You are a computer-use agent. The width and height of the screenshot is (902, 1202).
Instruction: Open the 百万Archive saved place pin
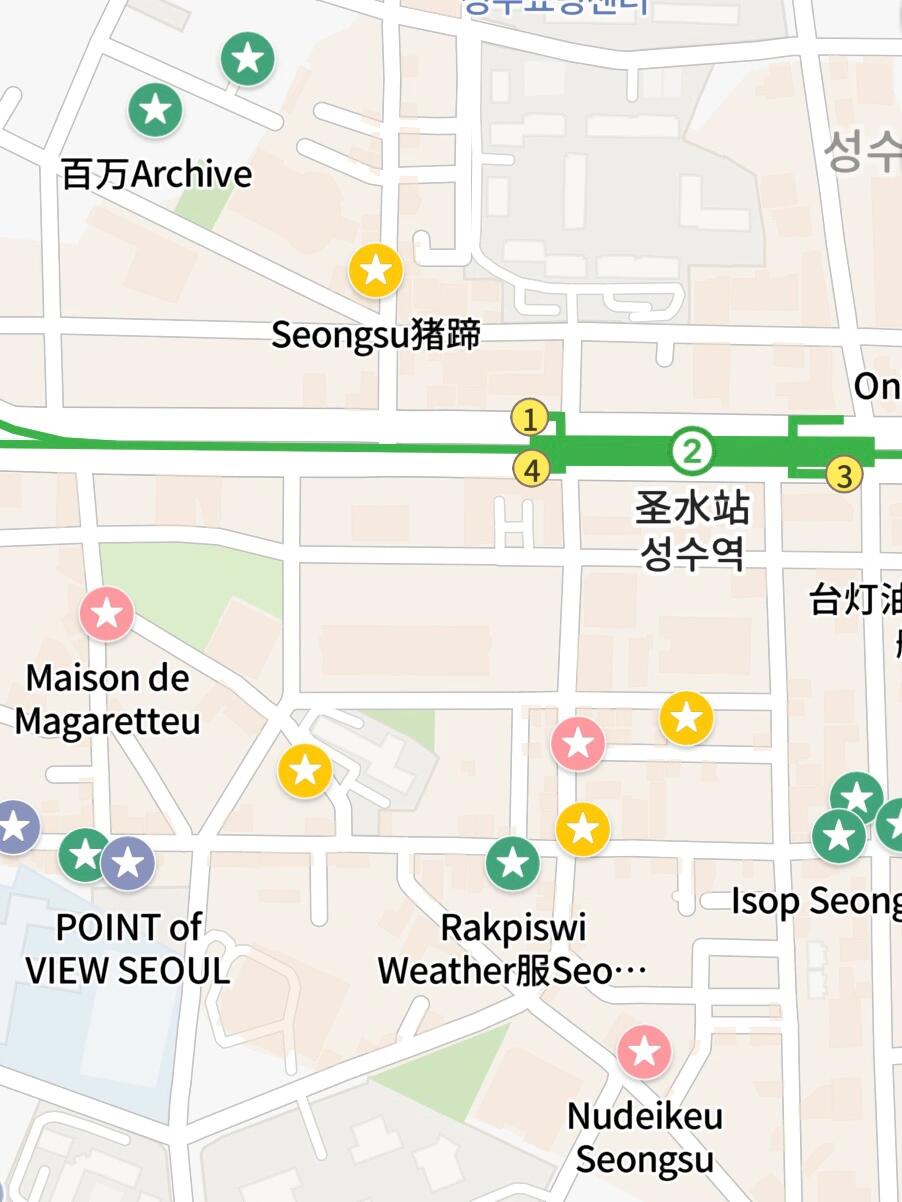[155, 110]
